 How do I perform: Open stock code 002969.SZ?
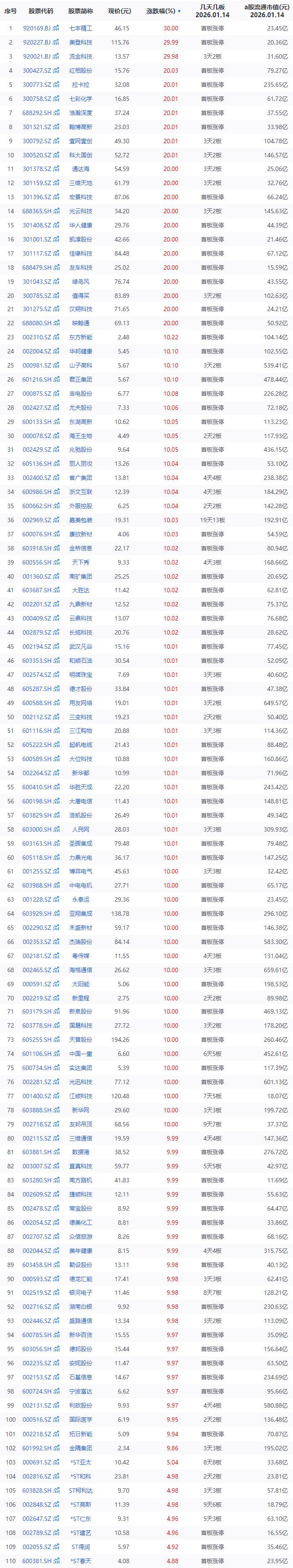pyautogui.click(x=37, y=520)
